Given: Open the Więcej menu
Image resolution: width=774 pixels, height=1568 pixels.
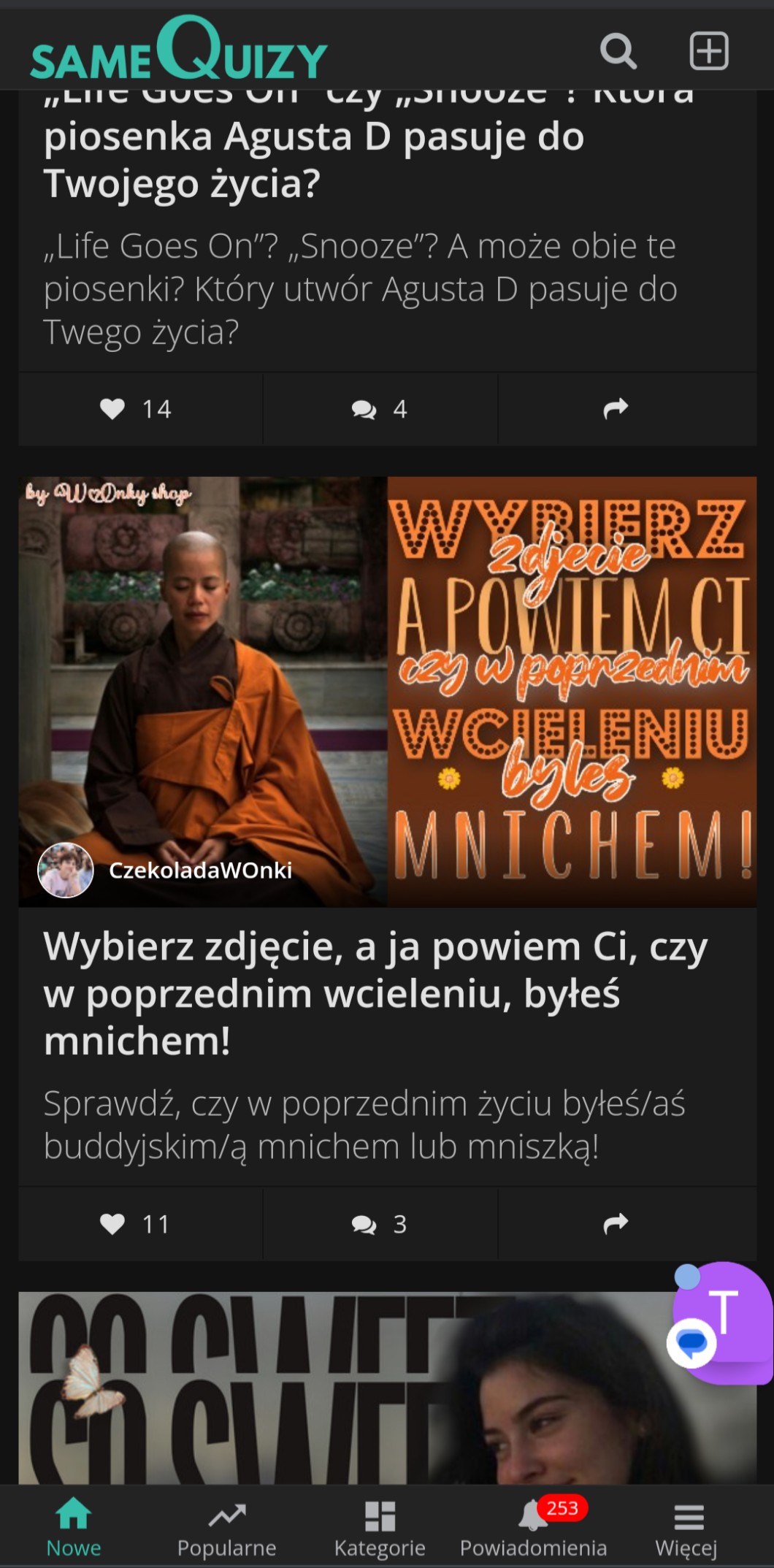Looking at the screenshot, I should pos(687,1526).
